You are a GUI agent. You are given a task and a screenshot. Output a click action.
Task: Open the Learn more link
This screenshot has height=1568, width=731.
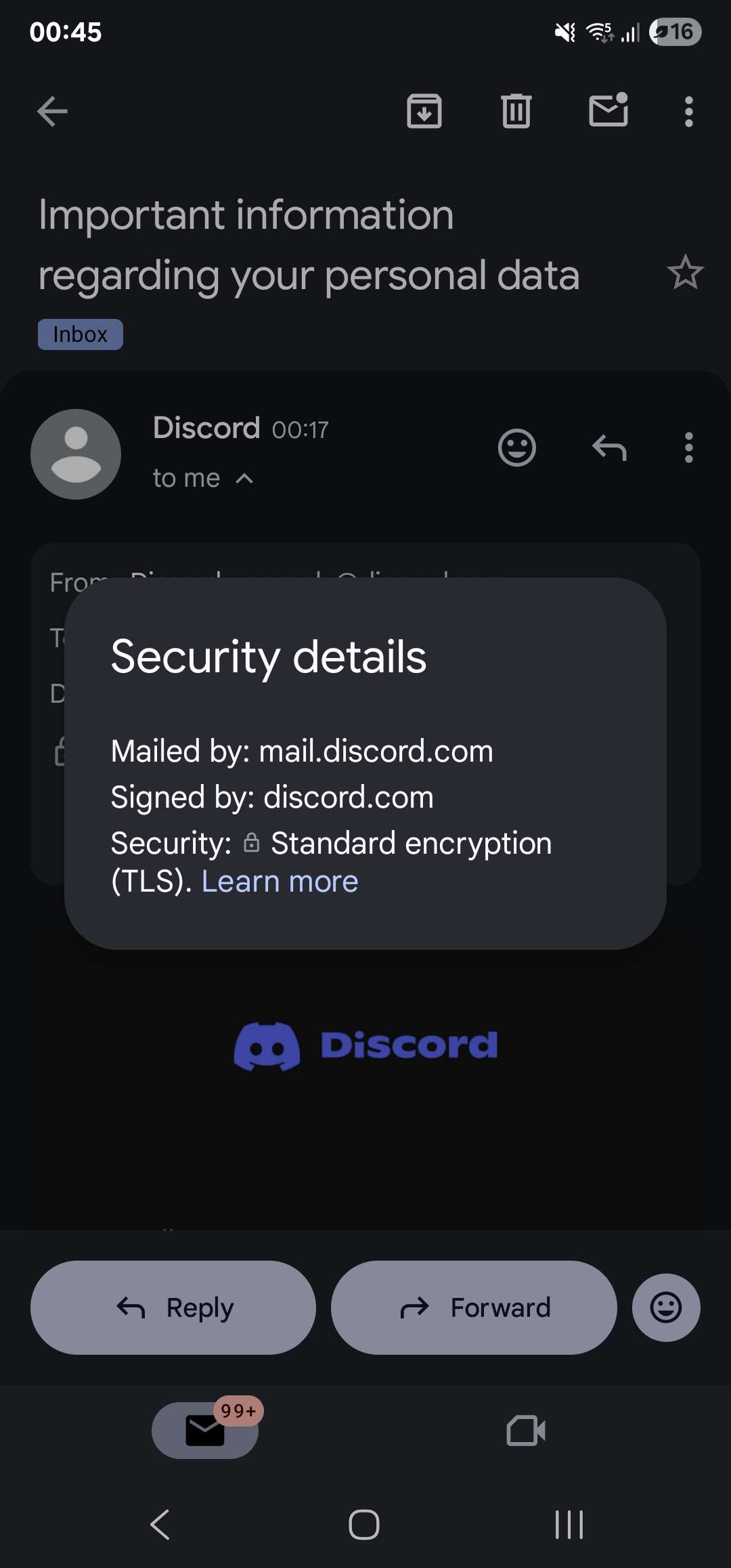pos(280,881)
